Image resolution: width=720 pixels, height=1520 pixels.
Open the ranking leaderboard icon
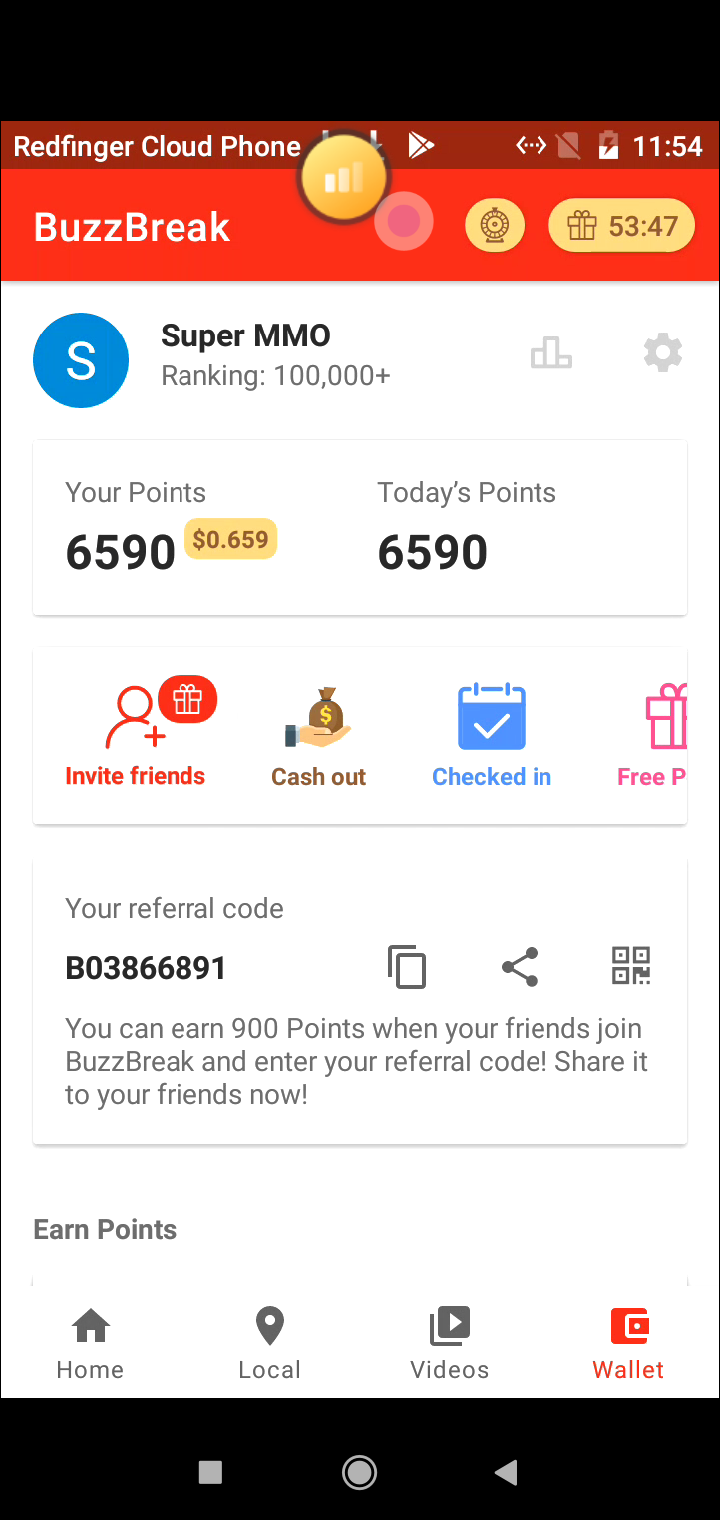point(551,353)
